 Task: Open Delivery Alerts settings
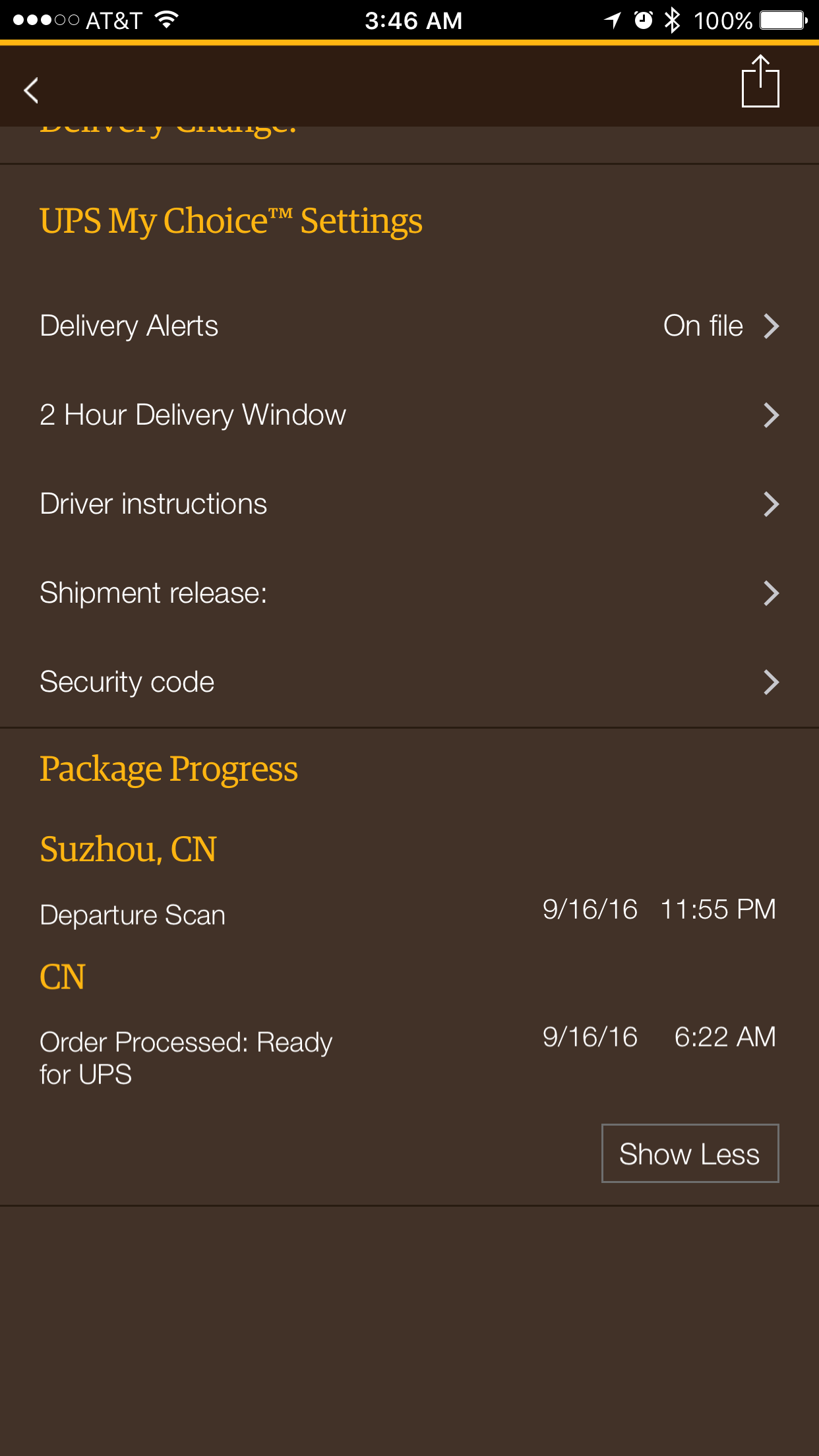[409, 326]
